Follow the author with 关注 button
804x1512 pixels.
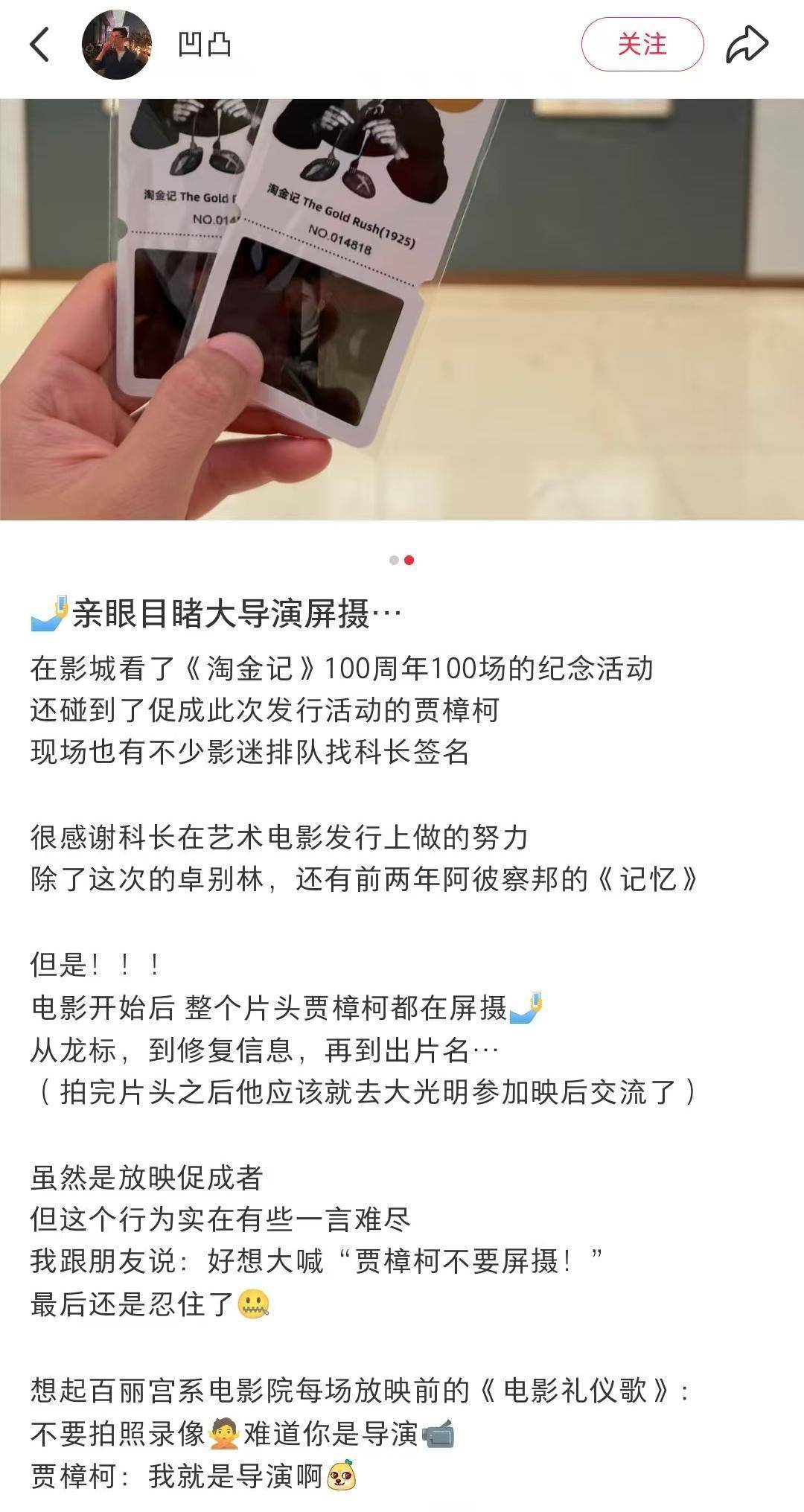(x=642, y=45)
